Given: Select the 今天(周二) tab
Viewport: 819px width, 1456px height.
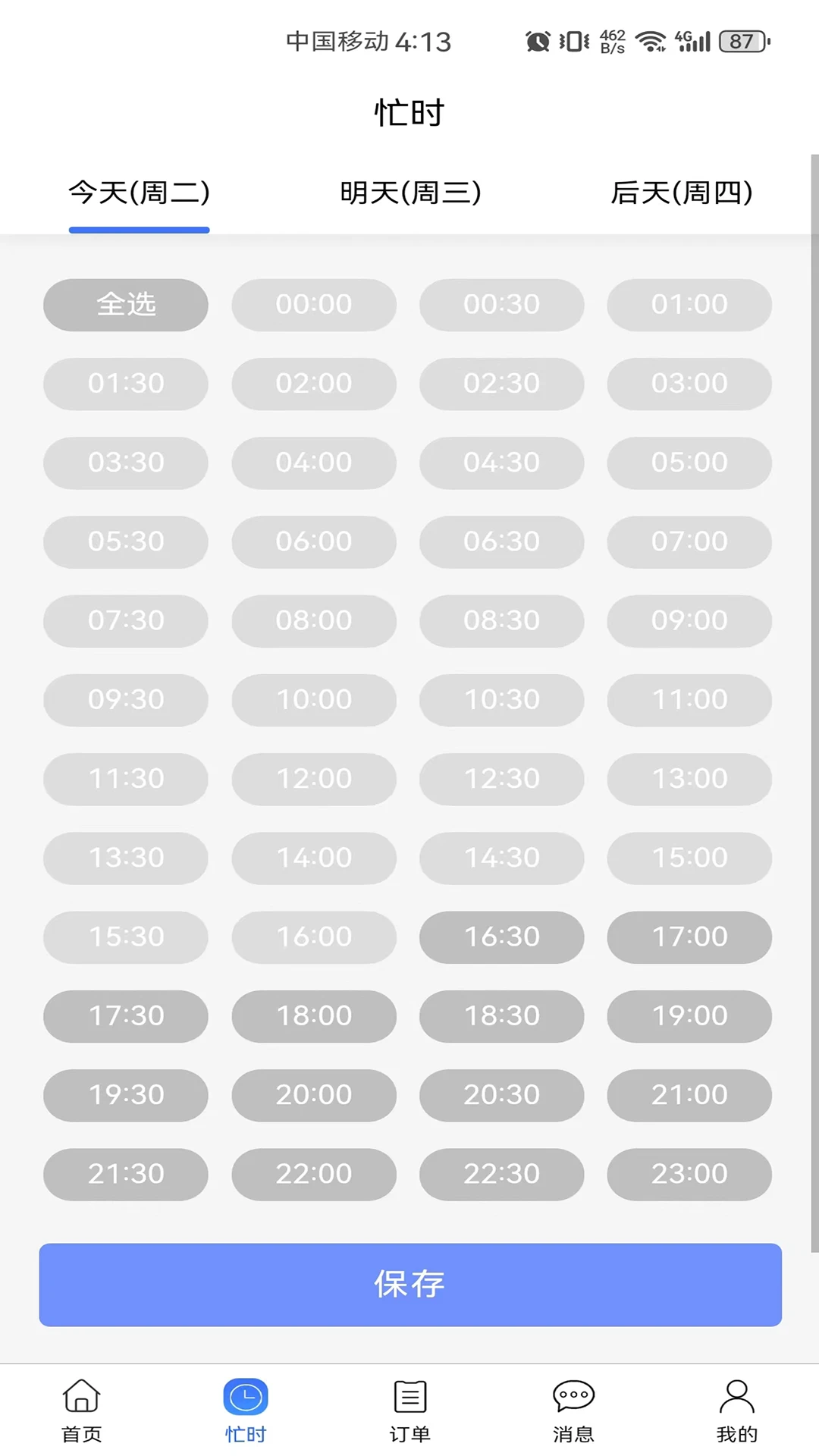Looking at the screenshot, I should [139, 193].
